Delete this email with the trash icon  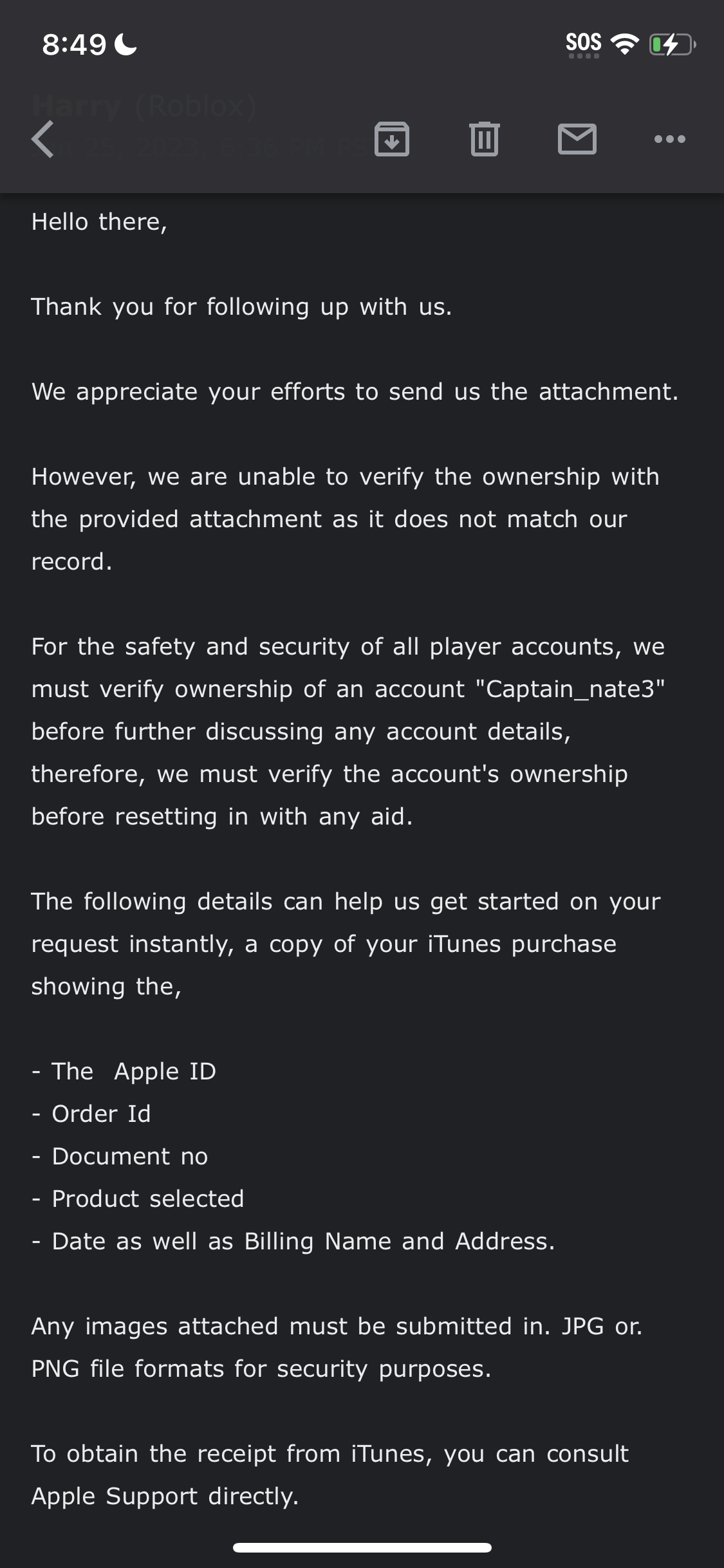tap(485, 139)
